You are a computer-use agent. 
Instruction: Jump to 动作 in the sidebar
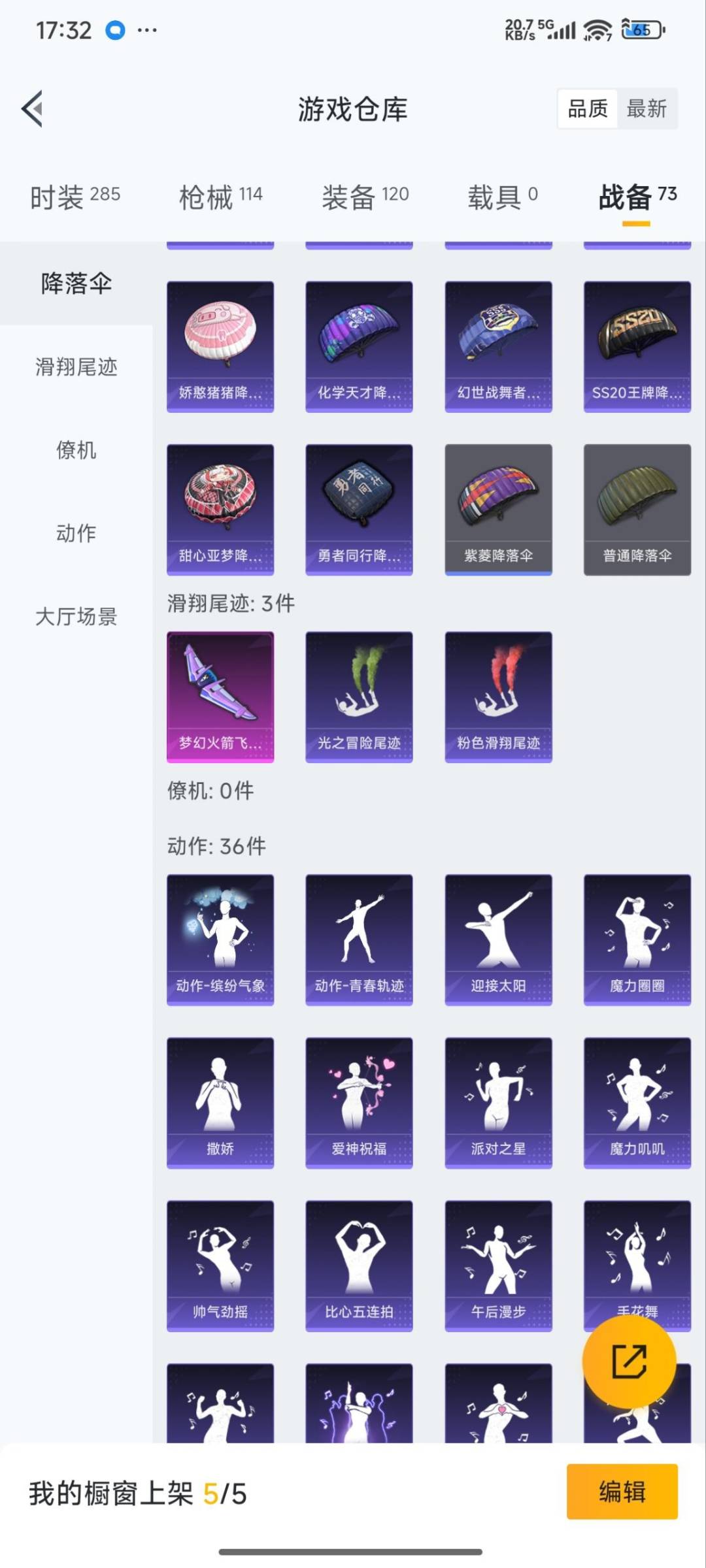[x=76, y=533]
